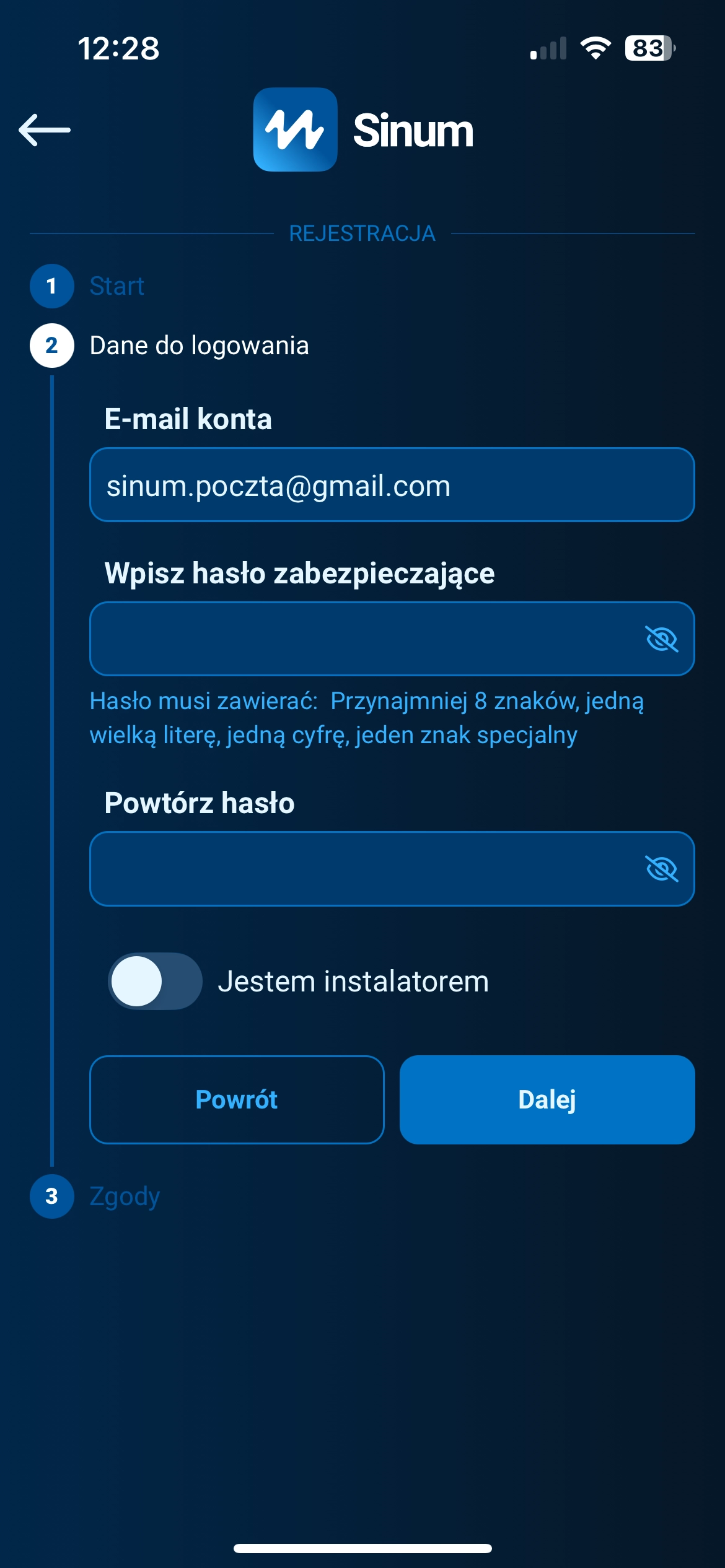Enable the Jestem instalatorem switch
The height and width of the screenshot is (1568, 725).
tap(155, 981)
